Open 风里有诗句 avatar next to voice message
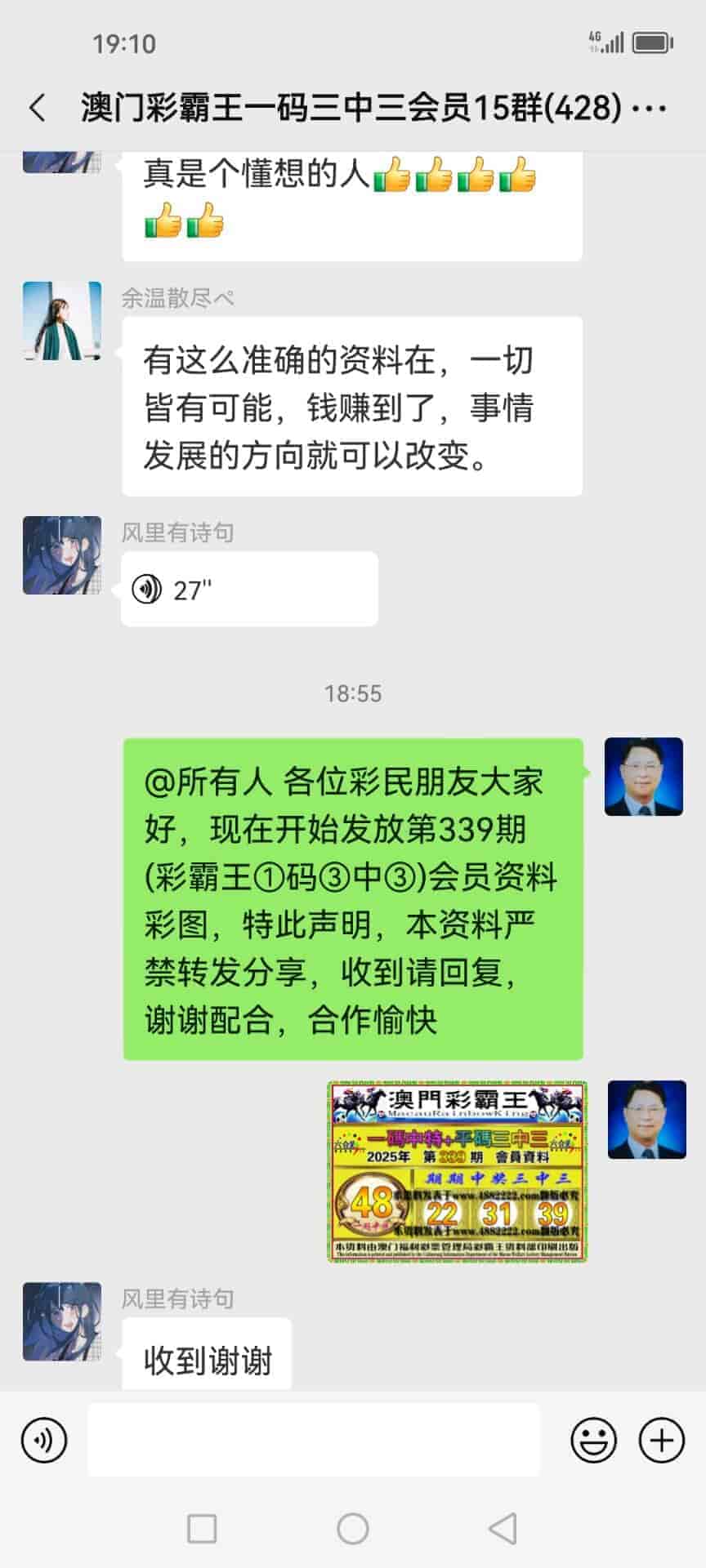Image resolution: width=706 pixels, height=1568 pixels. [62, 555]
